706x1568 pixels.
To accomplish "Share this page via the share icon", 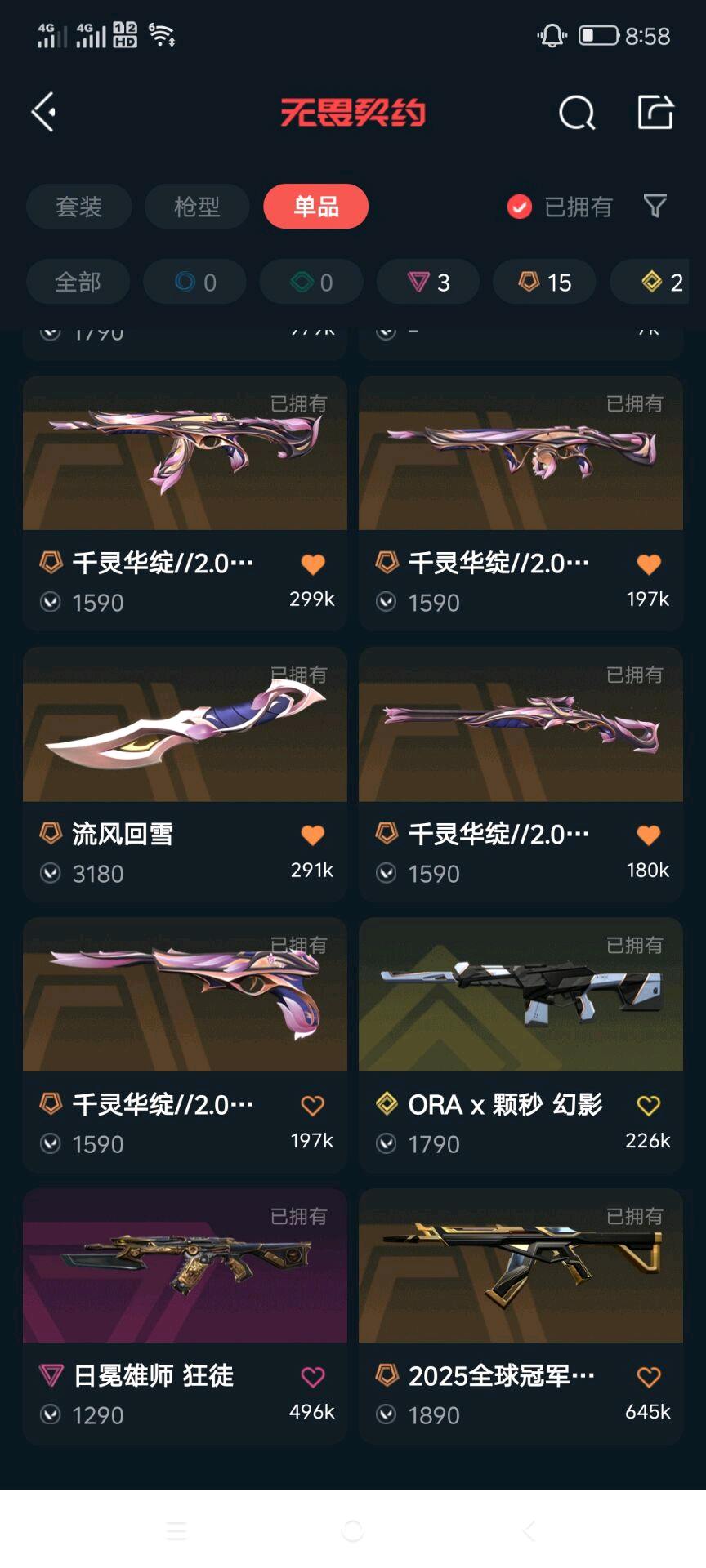I will (655, 112).
